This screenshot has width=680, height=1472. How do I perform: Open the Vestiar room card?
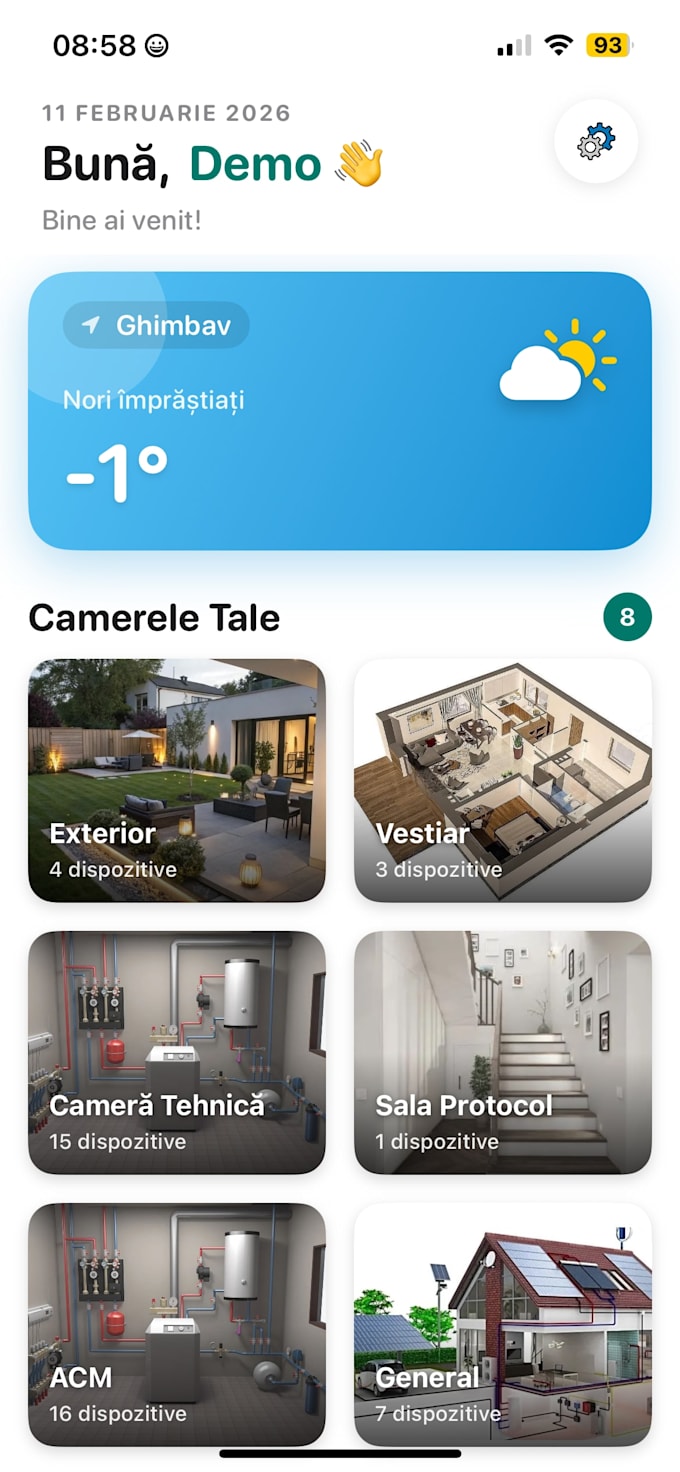coord(503,780)
